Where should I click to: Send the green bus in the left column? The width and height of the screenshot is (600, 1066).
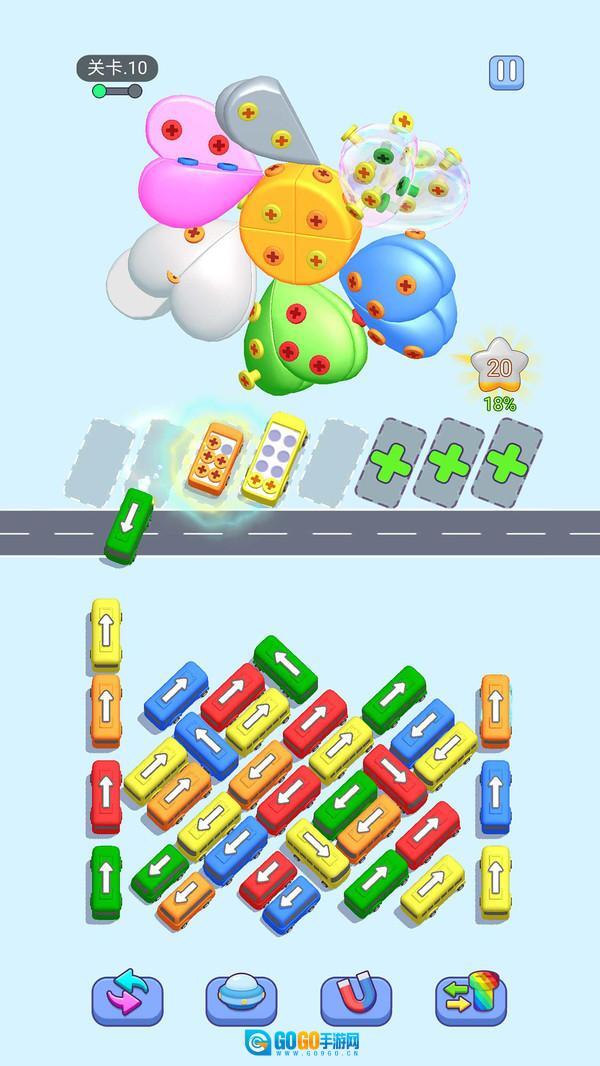[106, 882]
